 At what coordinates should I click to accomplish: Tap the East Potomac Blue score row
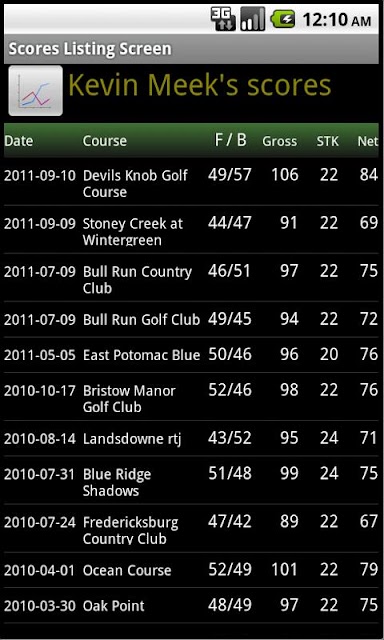click(x=191, y=355)
